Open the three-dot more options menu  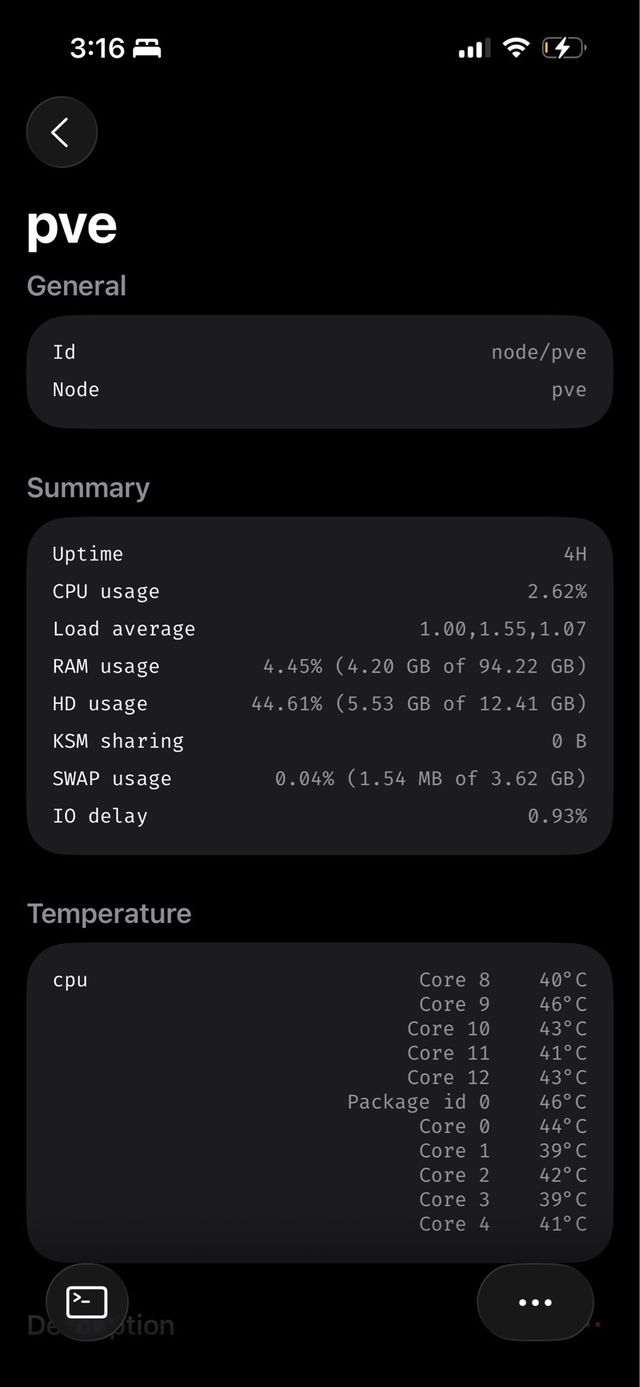pyautogui.click(x=535, y=1302)
